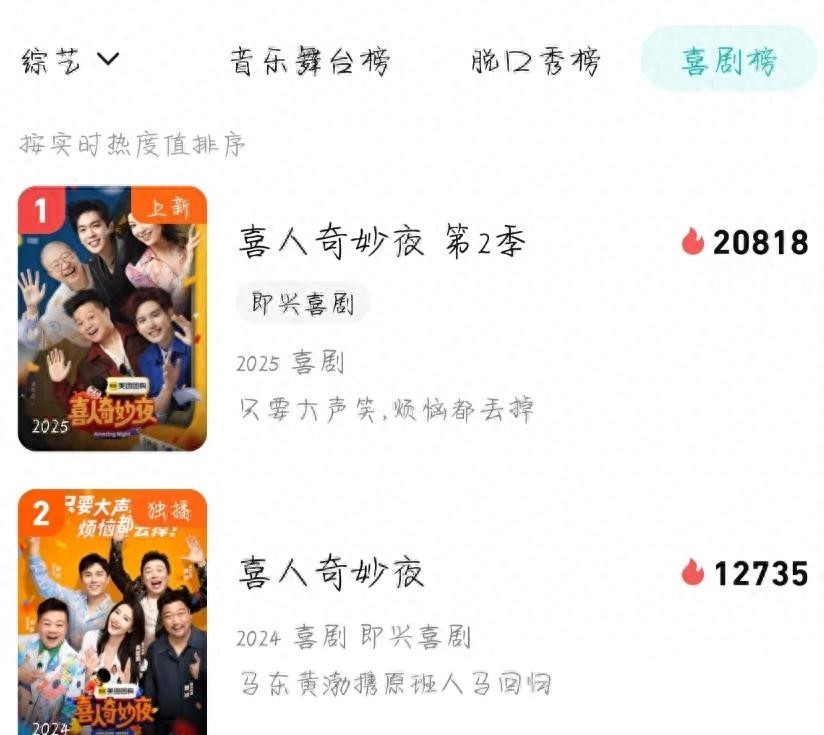Switch to the 音乐舞台榜 tab
The width and height of the screenshot is (824, 735).
tap(309, 61)
